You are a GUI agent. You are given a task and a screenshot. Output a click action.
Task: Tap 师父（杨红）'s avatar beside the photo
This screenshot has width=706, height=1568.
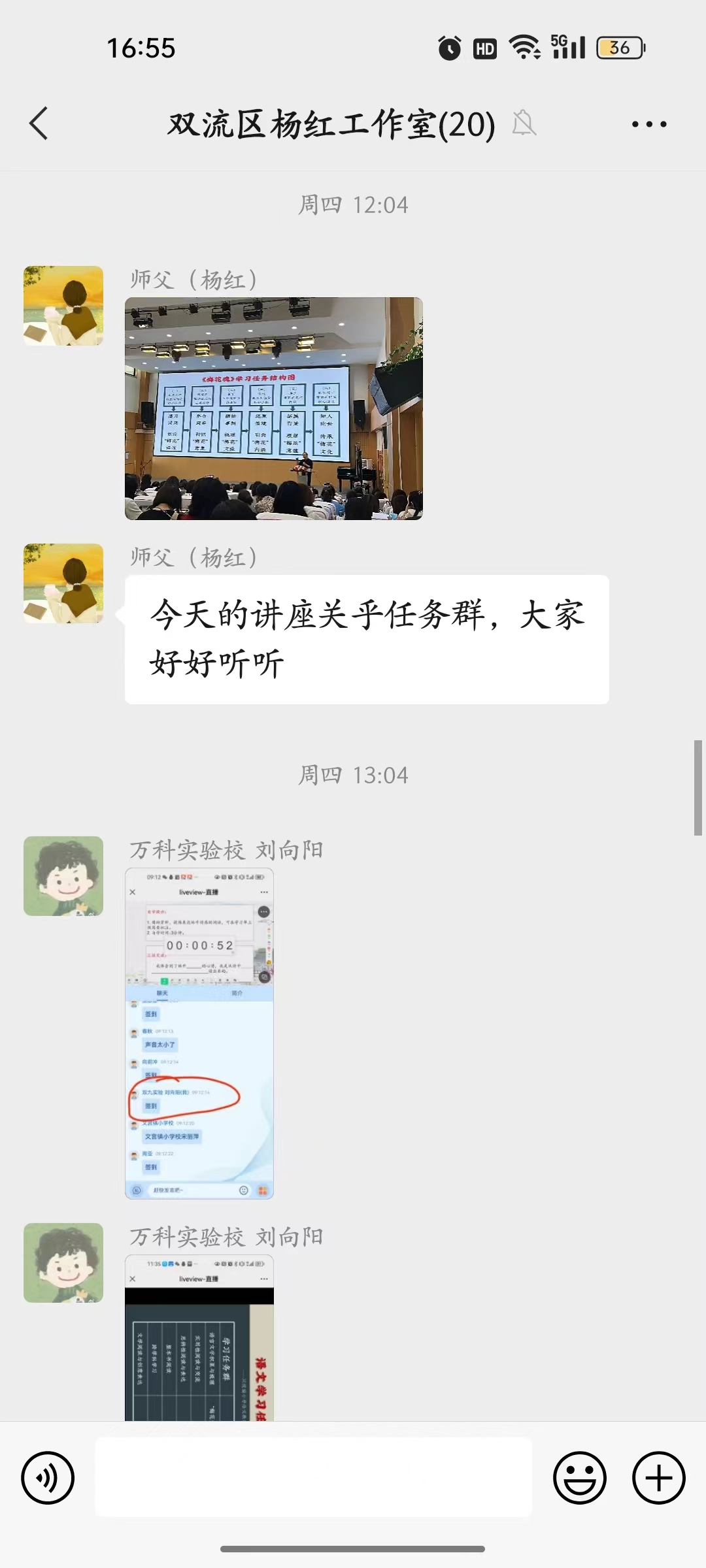click(63, 305)
